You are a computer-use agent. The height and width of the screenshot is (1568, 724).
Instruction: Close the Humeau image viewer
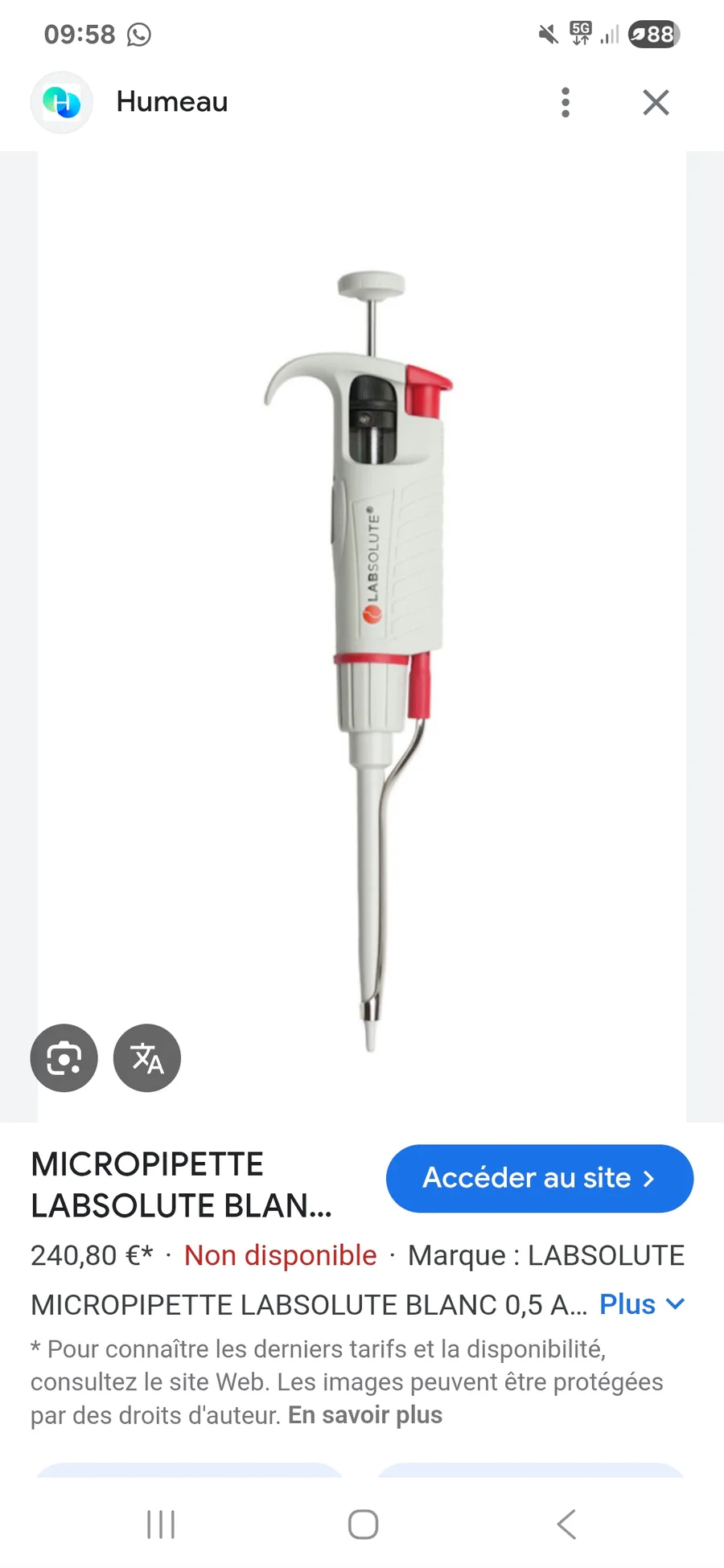point(656,103)
